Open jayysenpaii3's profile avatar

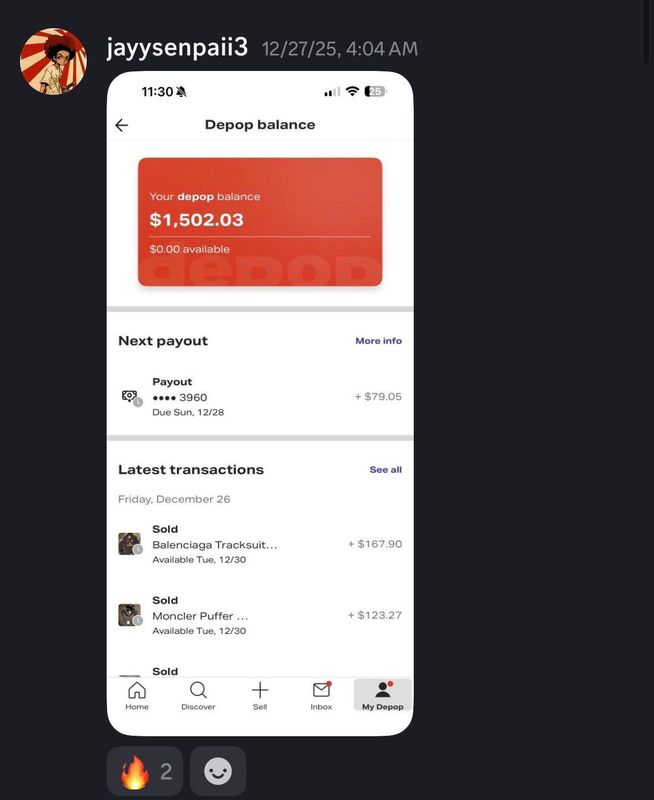click(53, 61)
